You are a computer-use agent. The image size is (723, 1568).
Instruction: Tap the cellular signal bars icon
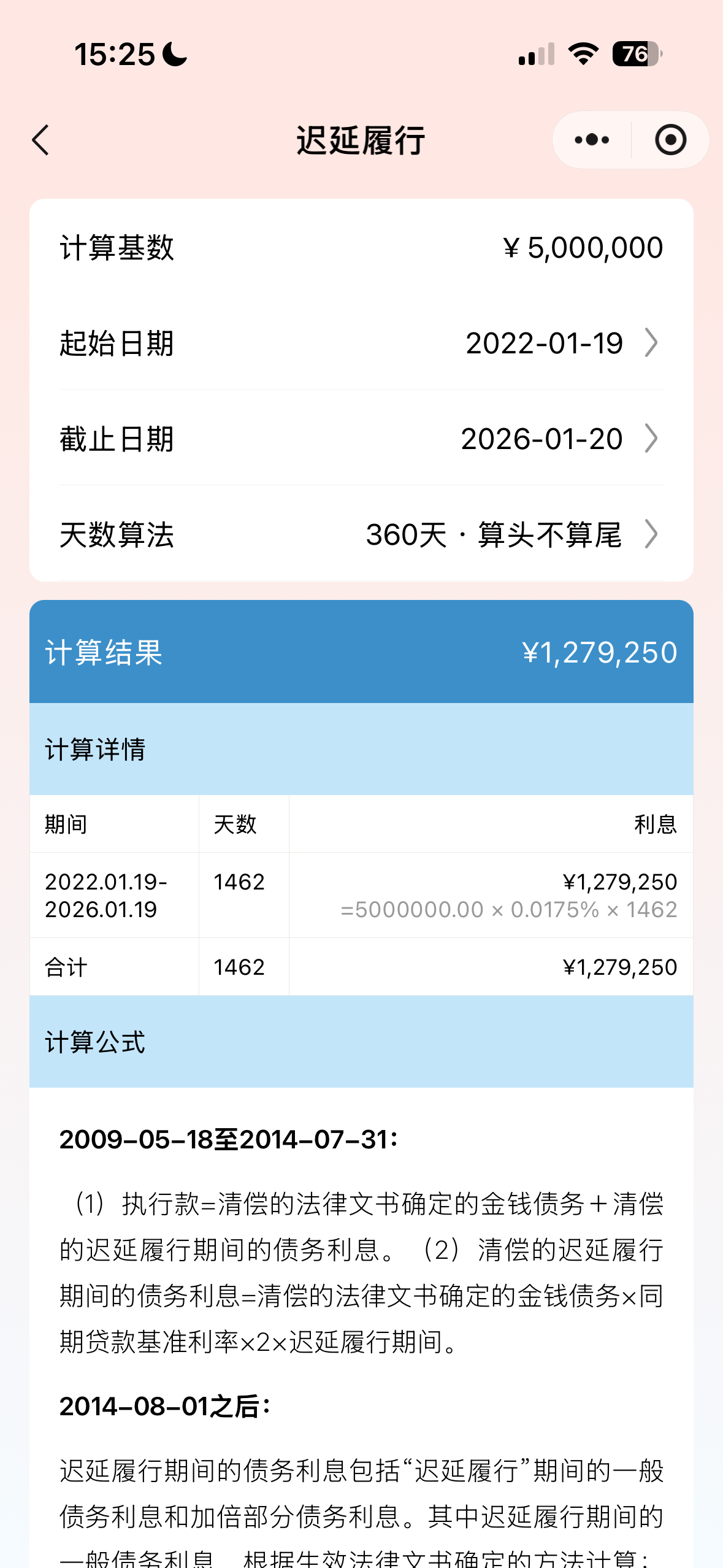pos(533,54)
